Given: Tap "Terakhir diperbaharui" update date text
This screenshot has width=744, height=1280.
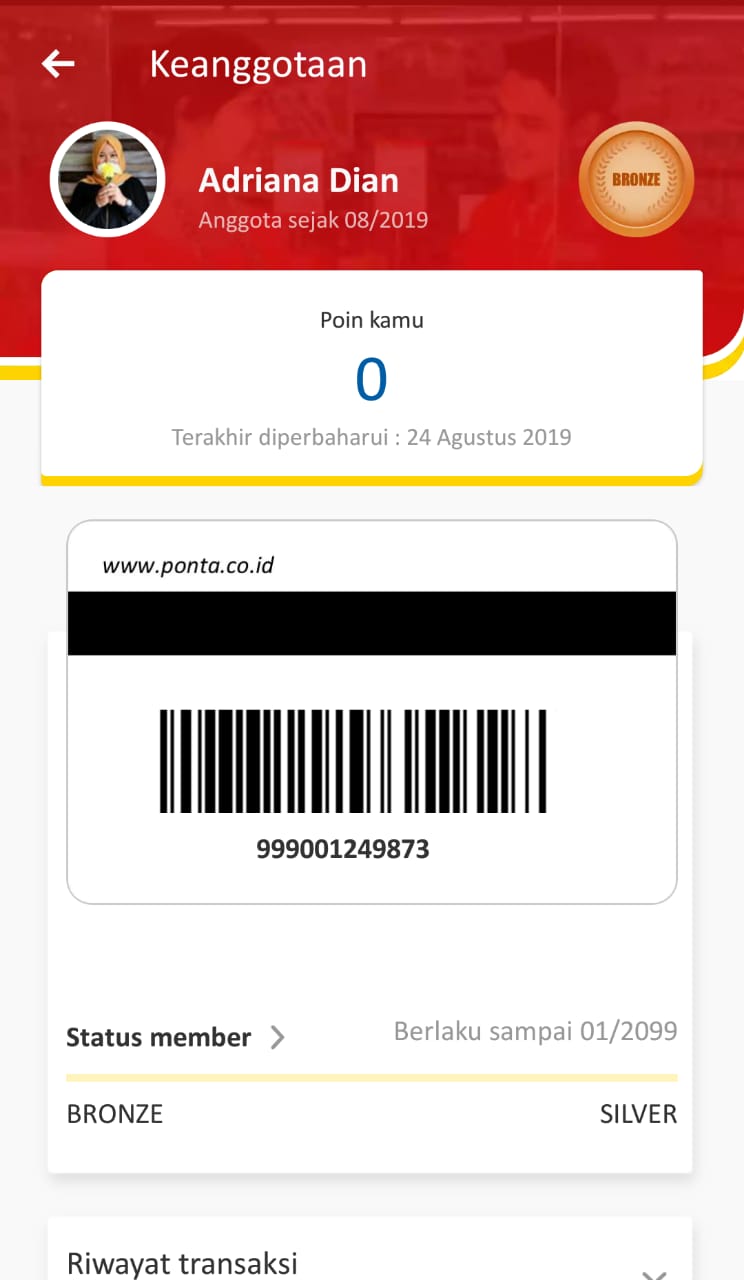Looking at the screenshot, I should [x=371, y=437].
